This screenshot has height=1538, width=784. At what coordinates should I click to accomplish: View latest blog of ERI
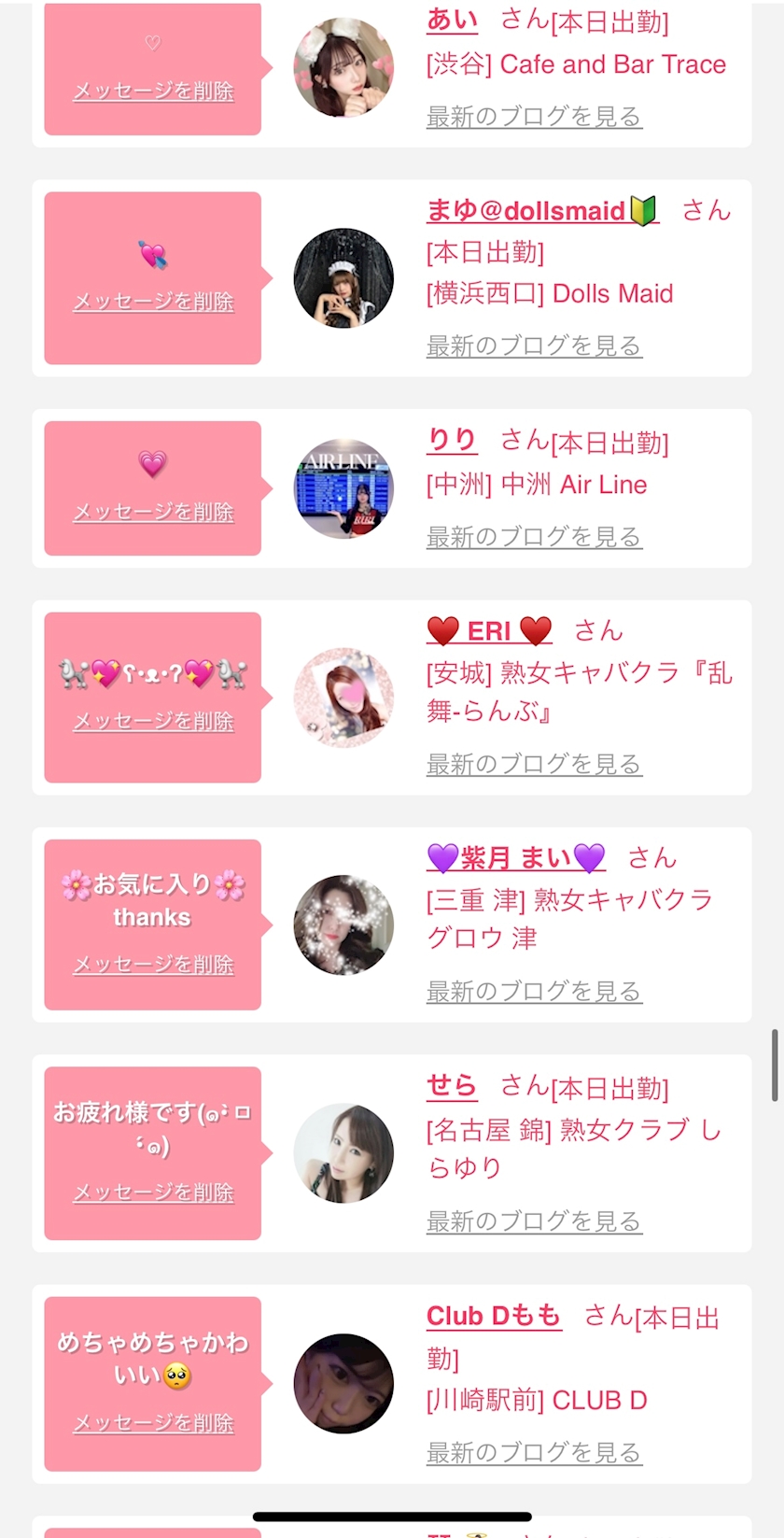(534, 764)
